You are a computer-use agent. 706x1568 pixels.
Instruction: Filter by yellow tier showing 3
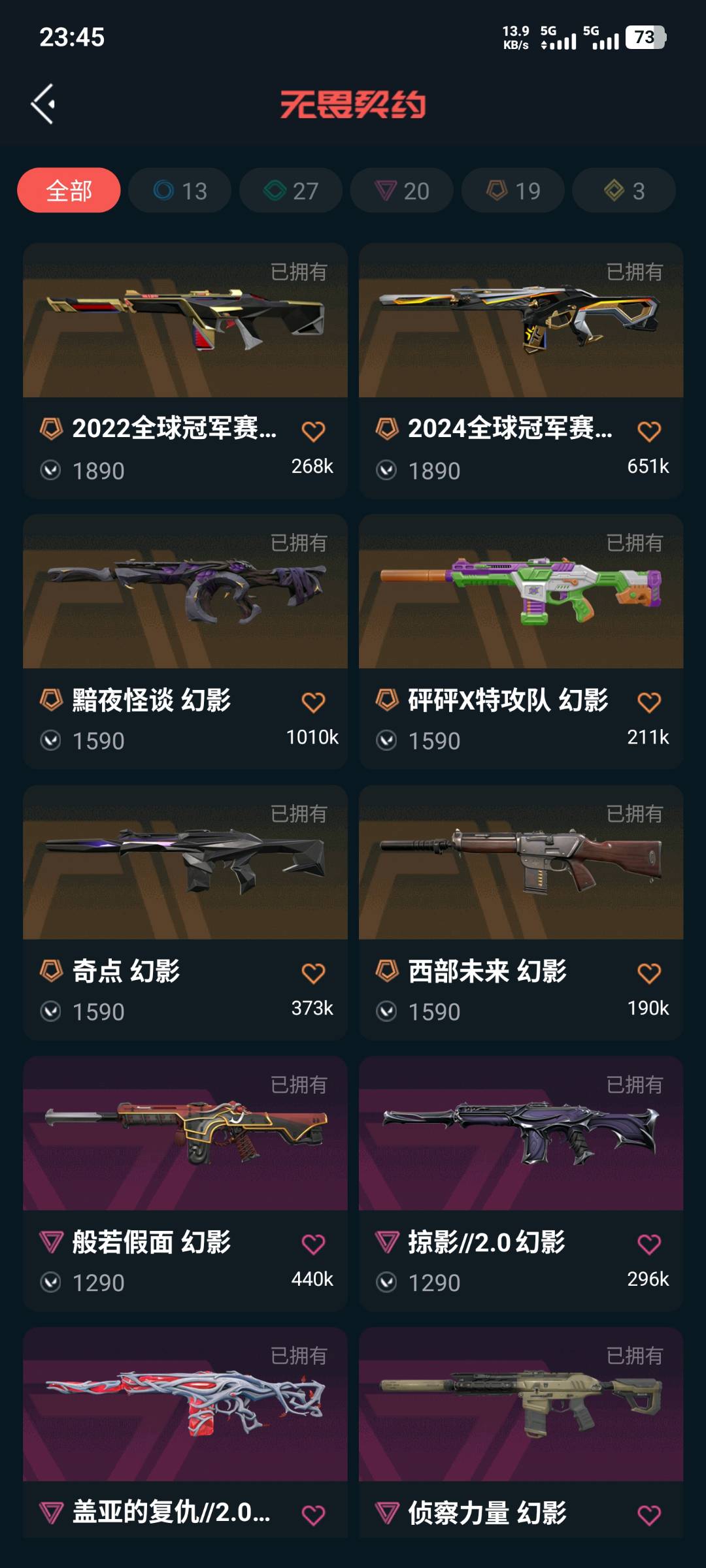point(624,191)
